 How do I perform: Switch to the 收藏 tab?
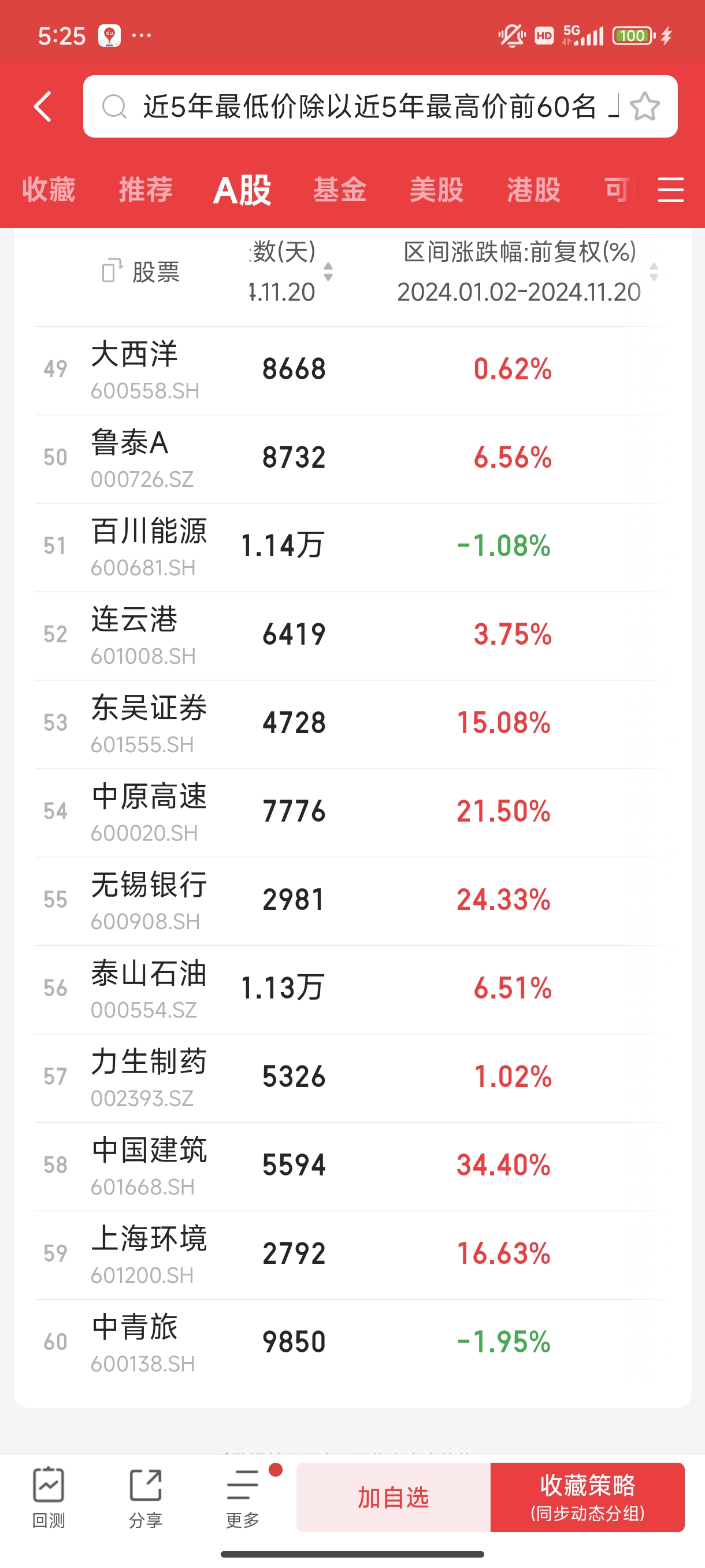coord(49,190)
